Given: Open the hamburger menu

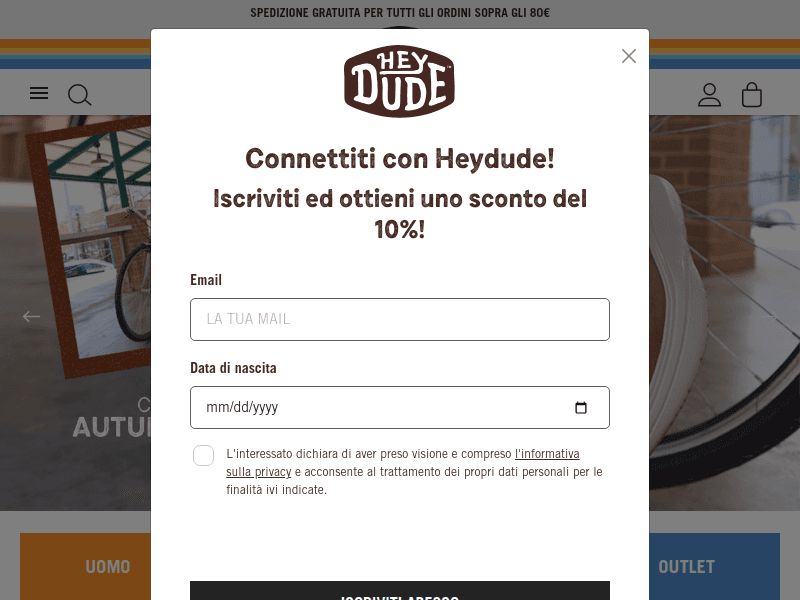Looking at the screenshot, I should (x=39, y=94).
